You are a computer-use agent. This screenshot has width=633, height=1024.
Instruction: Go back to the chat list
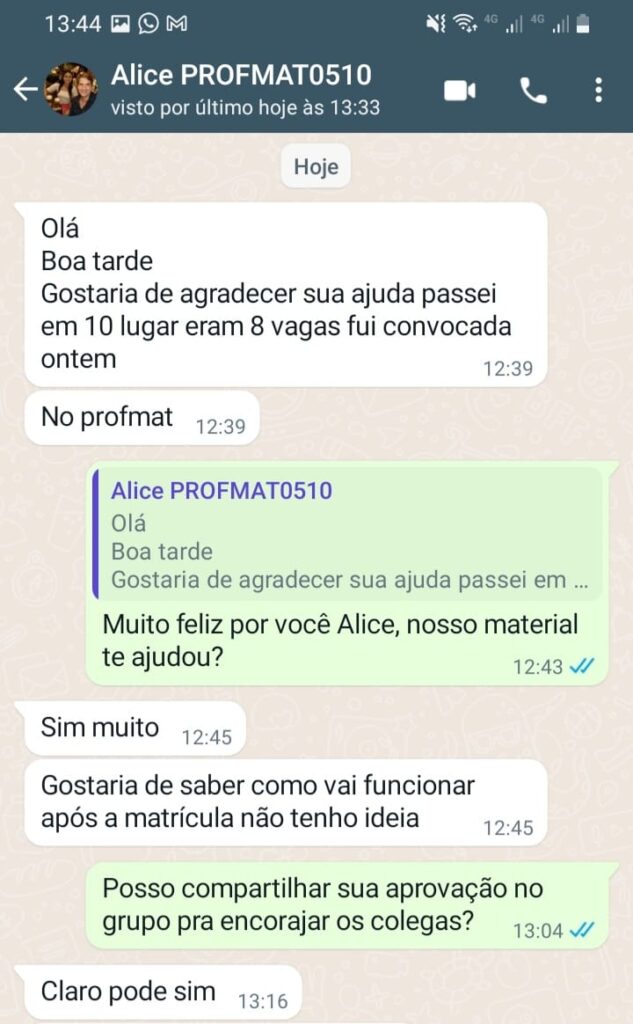(x=24, y=90)
